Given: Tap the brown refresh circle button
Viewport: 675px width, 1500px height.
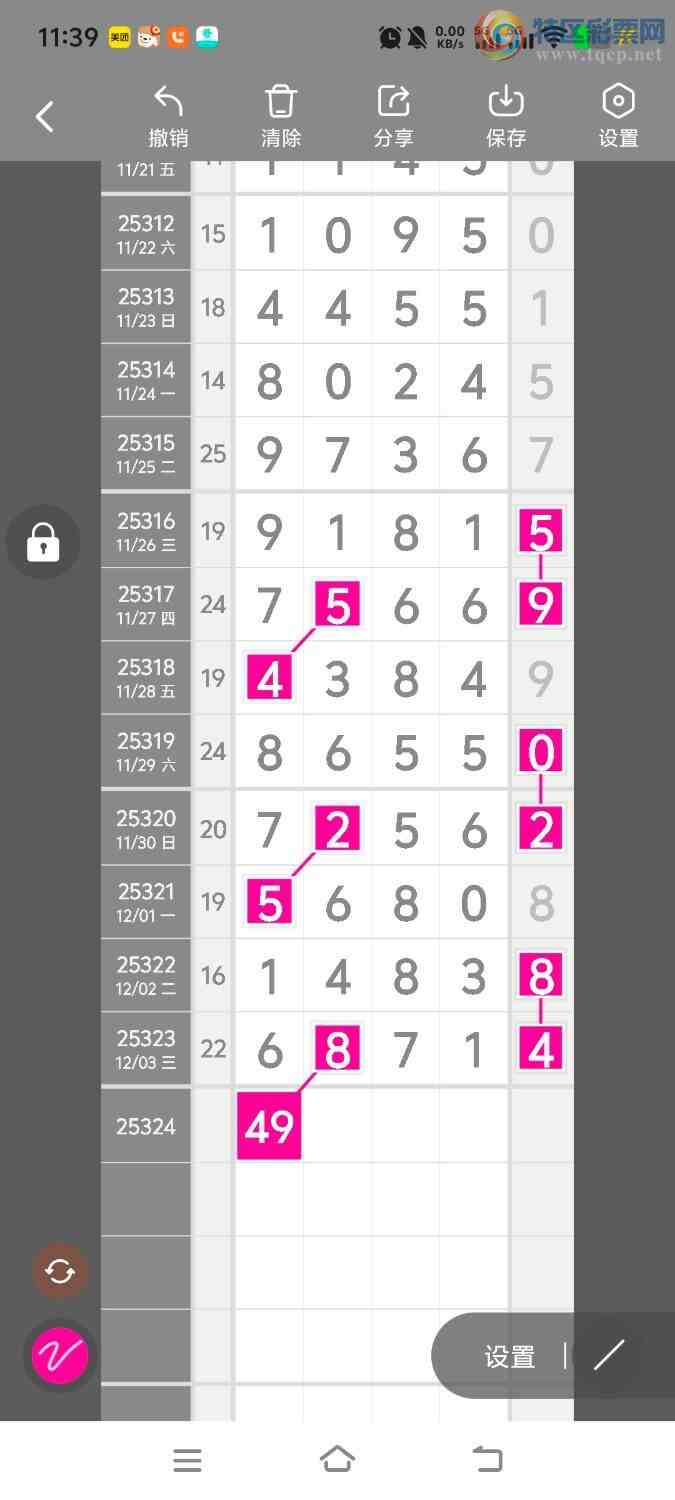Looking at the screenshot, I should tap(60, 1272).
